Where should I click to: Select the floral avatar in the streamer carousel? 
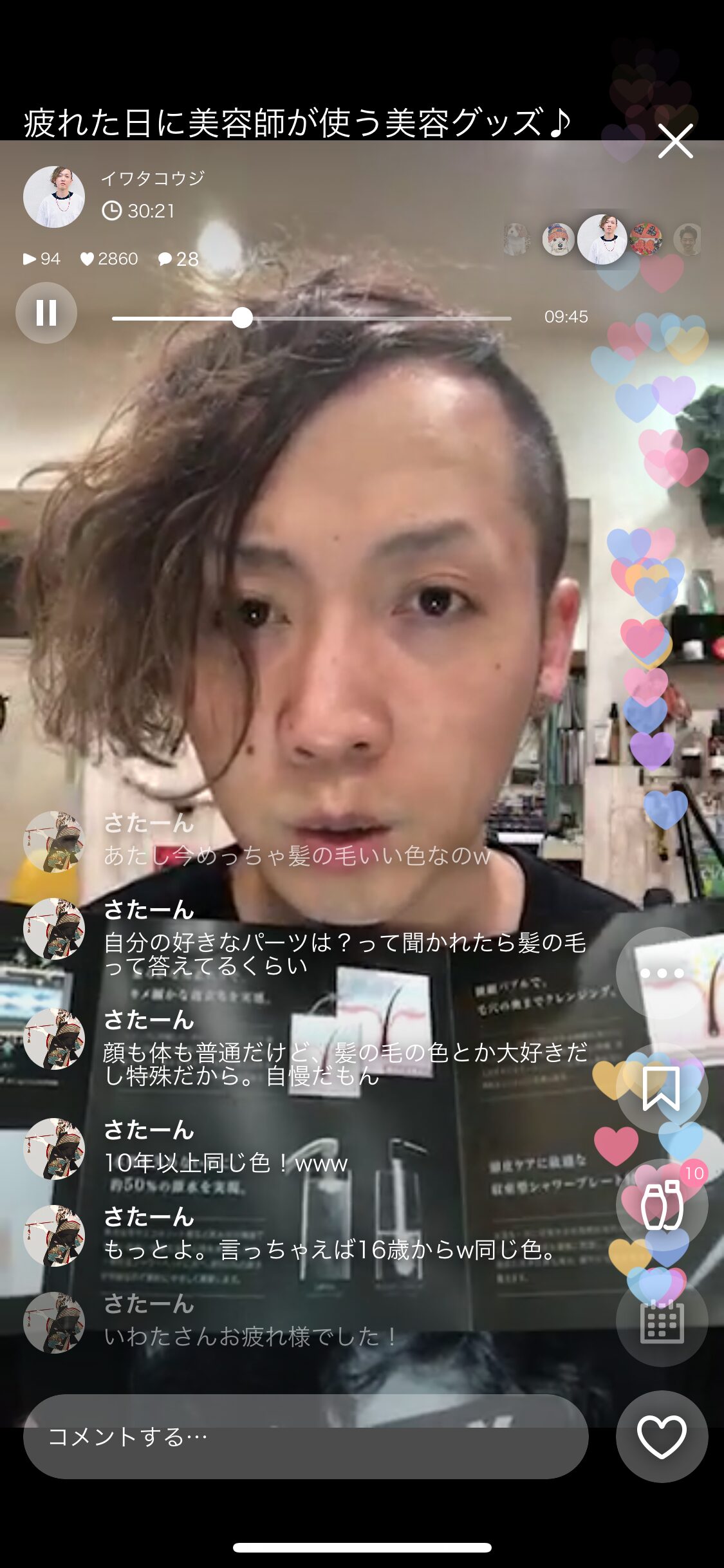645,239
